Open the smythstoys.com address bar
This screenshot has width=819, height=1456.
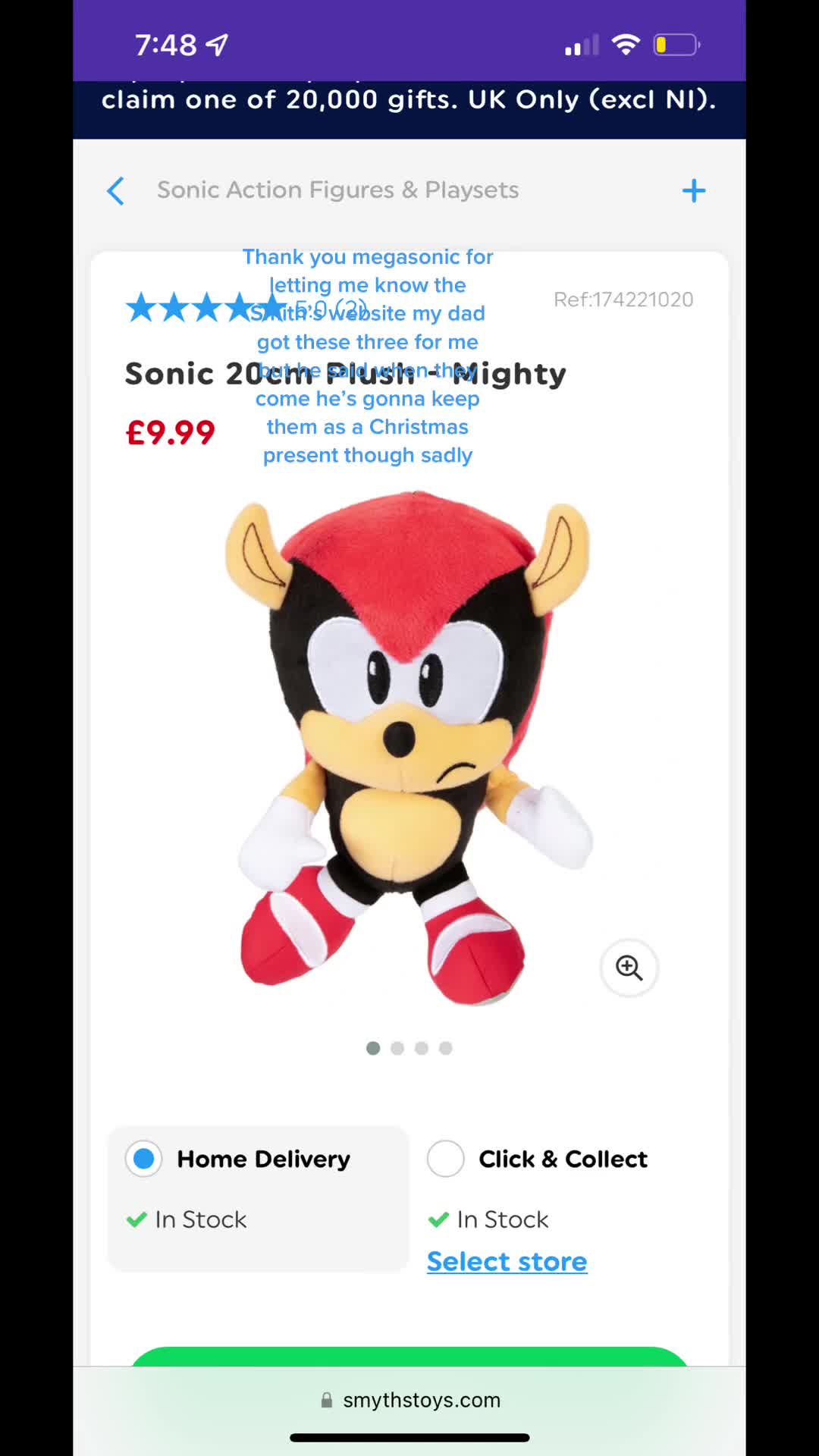[409, 1400]
